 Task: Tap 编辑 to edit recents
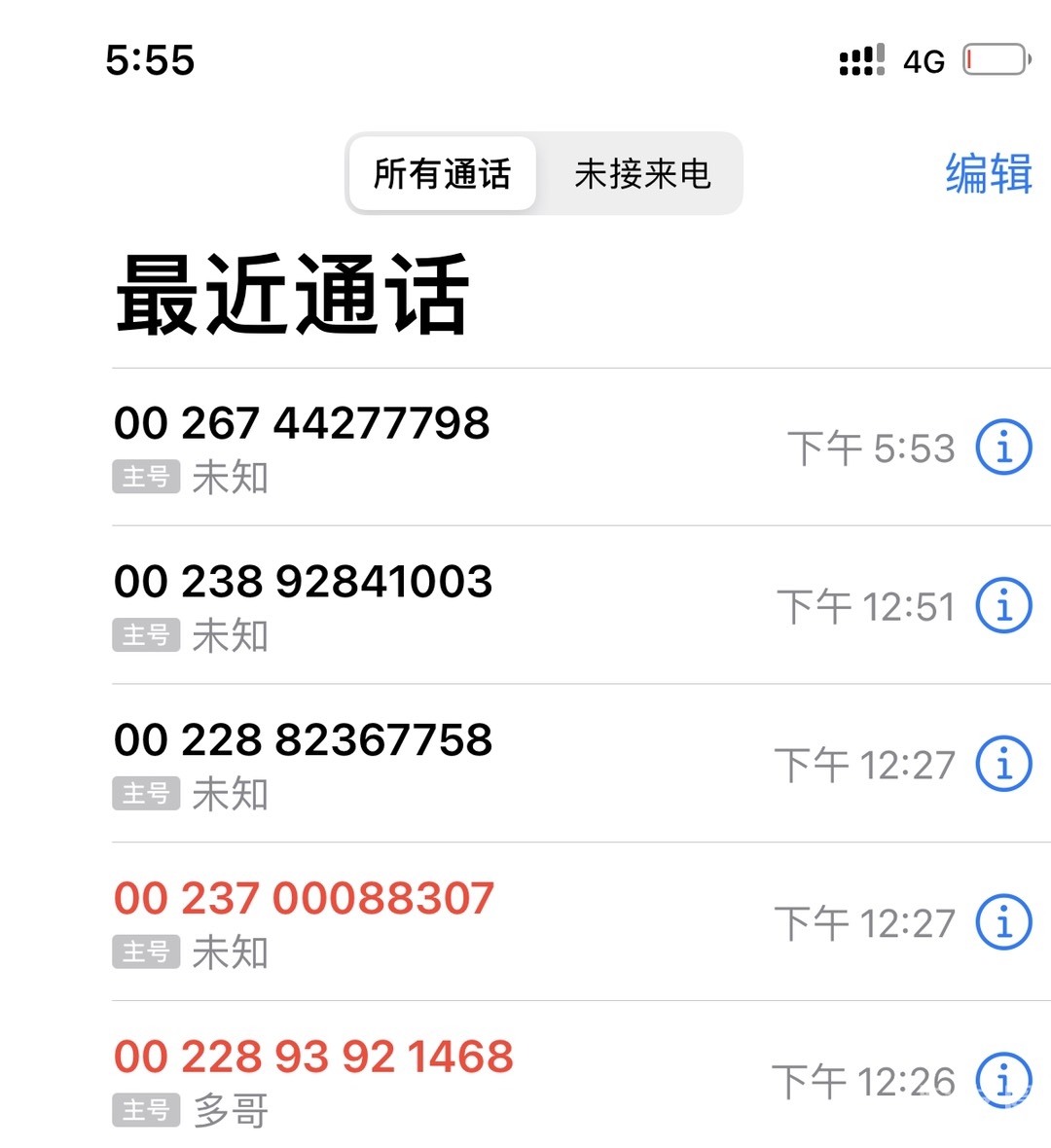[x=988, y=174]
